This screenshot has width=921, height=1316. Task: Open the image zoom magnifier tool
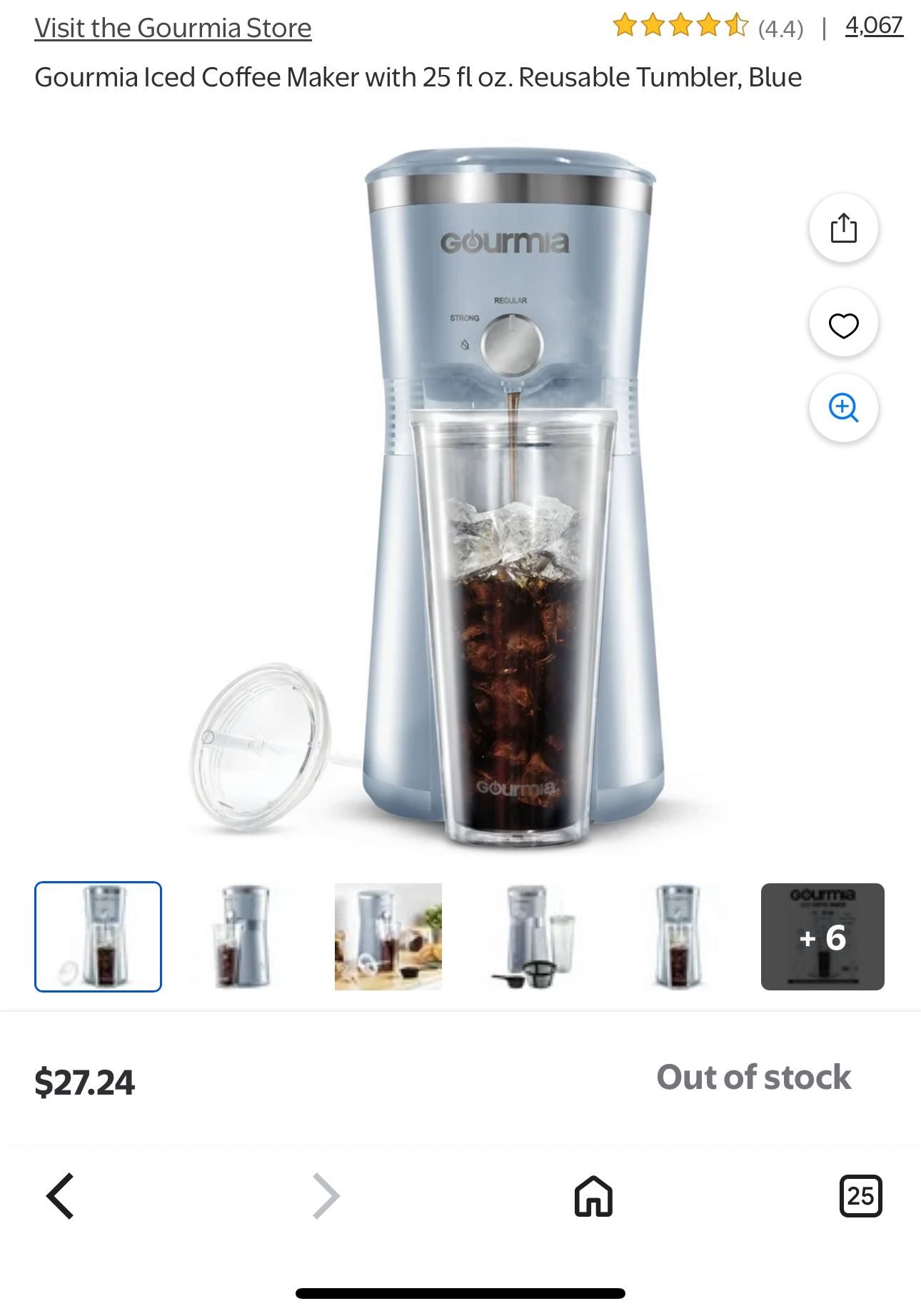[x=845, y=408]
